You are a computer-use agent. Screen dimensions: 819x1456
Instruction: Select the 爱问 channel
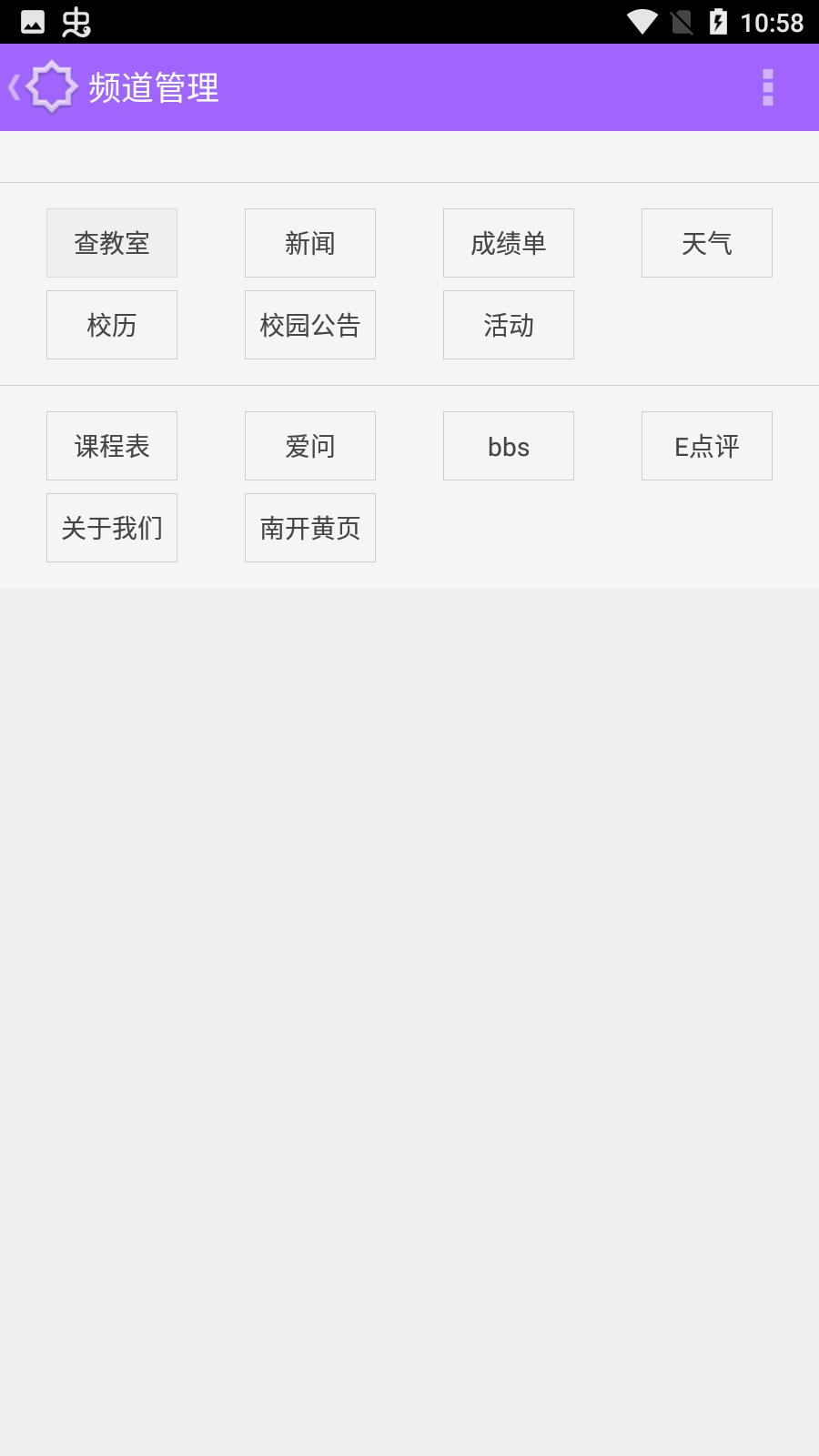pos(310,446)
